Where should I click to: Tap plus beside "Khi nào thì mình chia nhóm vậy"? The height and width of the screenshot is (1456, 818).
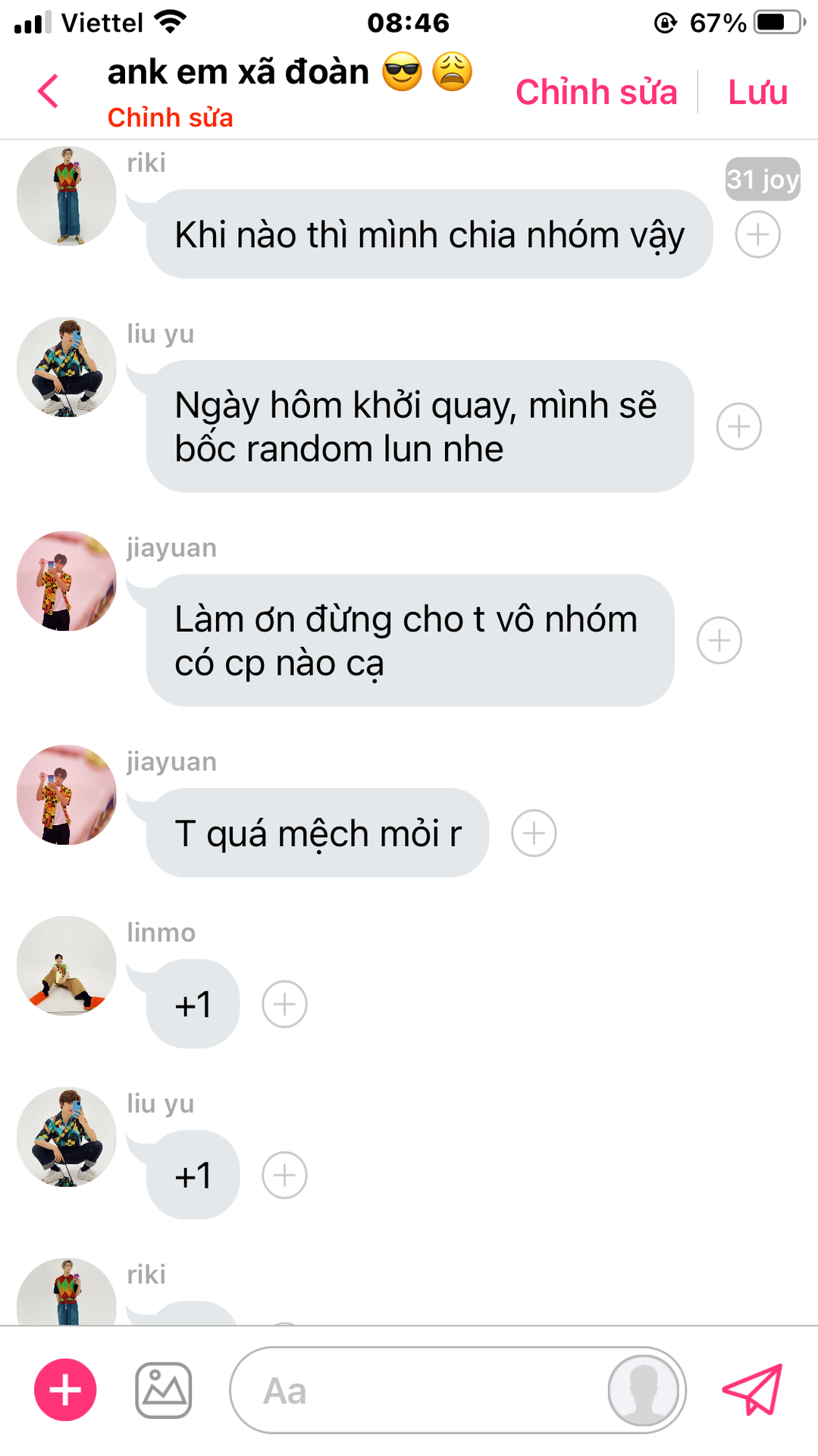[757, 235]
